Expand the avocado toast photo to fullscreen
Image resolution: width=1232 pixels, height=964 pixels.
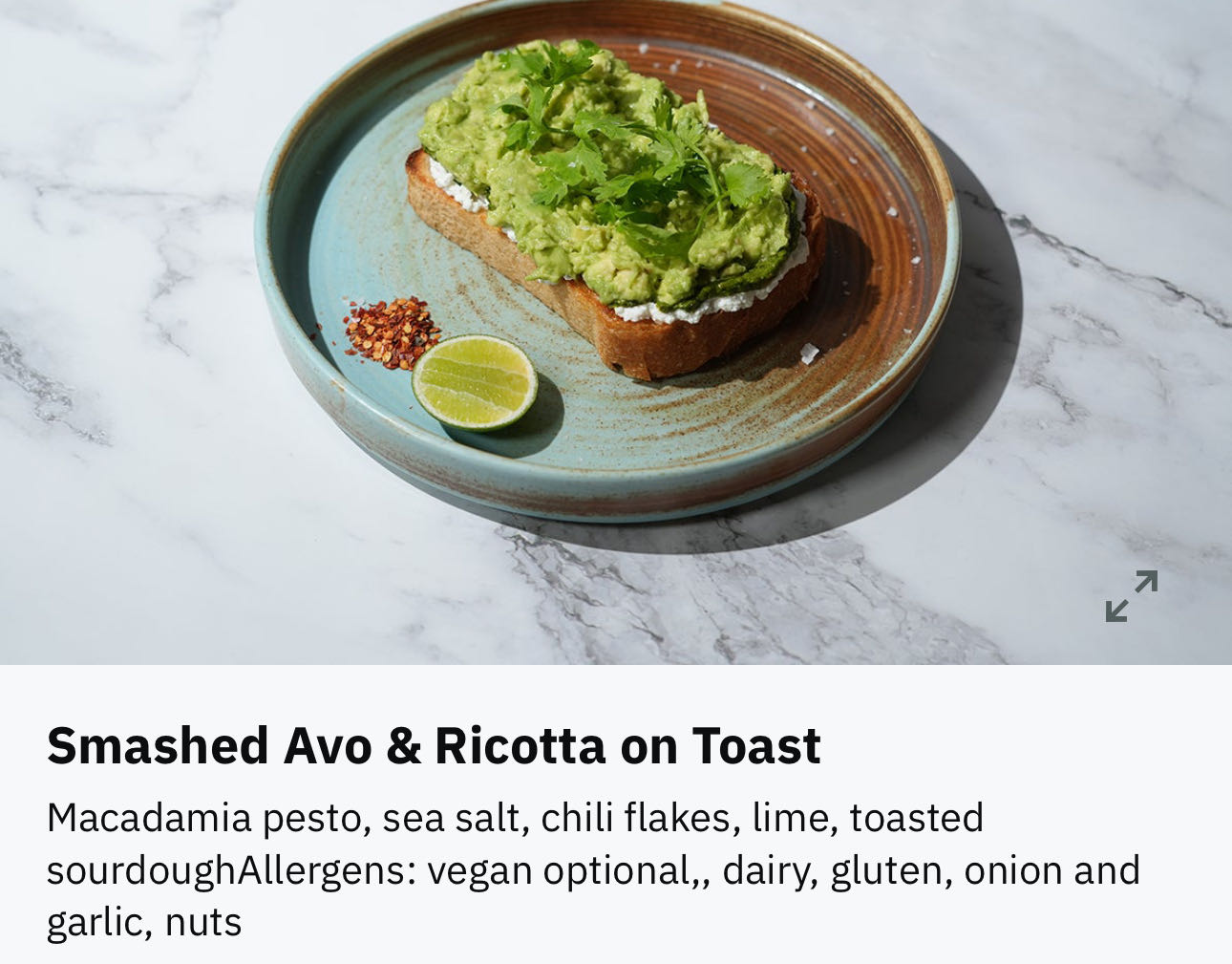(1131, 596)
